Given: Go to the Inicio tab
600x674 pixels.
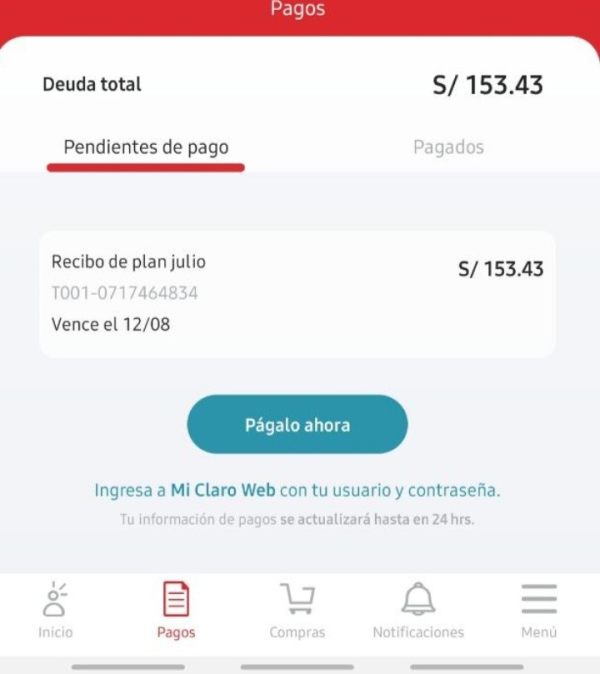Looking at the screenshot, I should 55,610.
